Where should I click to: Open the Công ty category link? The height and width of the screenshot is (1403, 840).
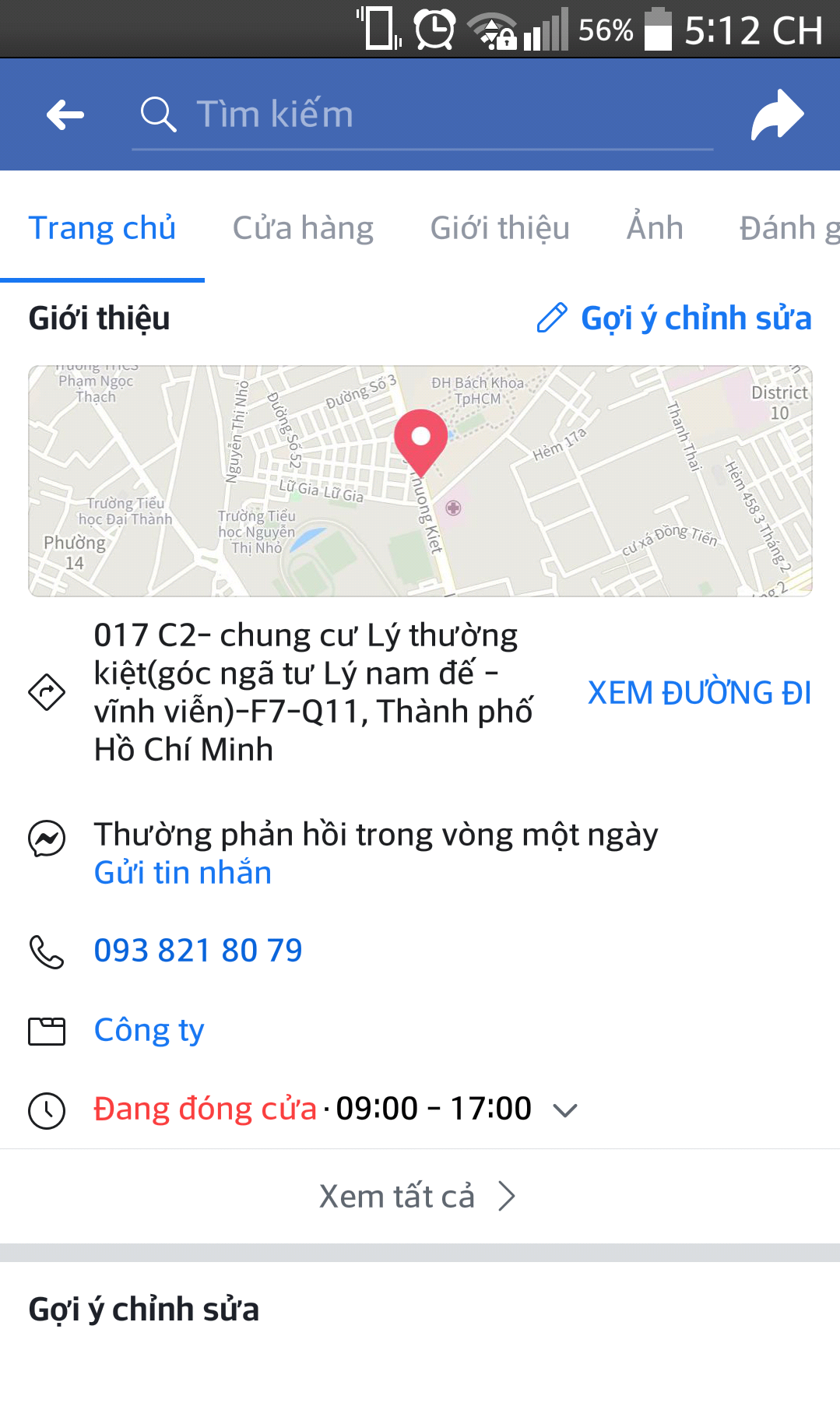click(149, 1030)
